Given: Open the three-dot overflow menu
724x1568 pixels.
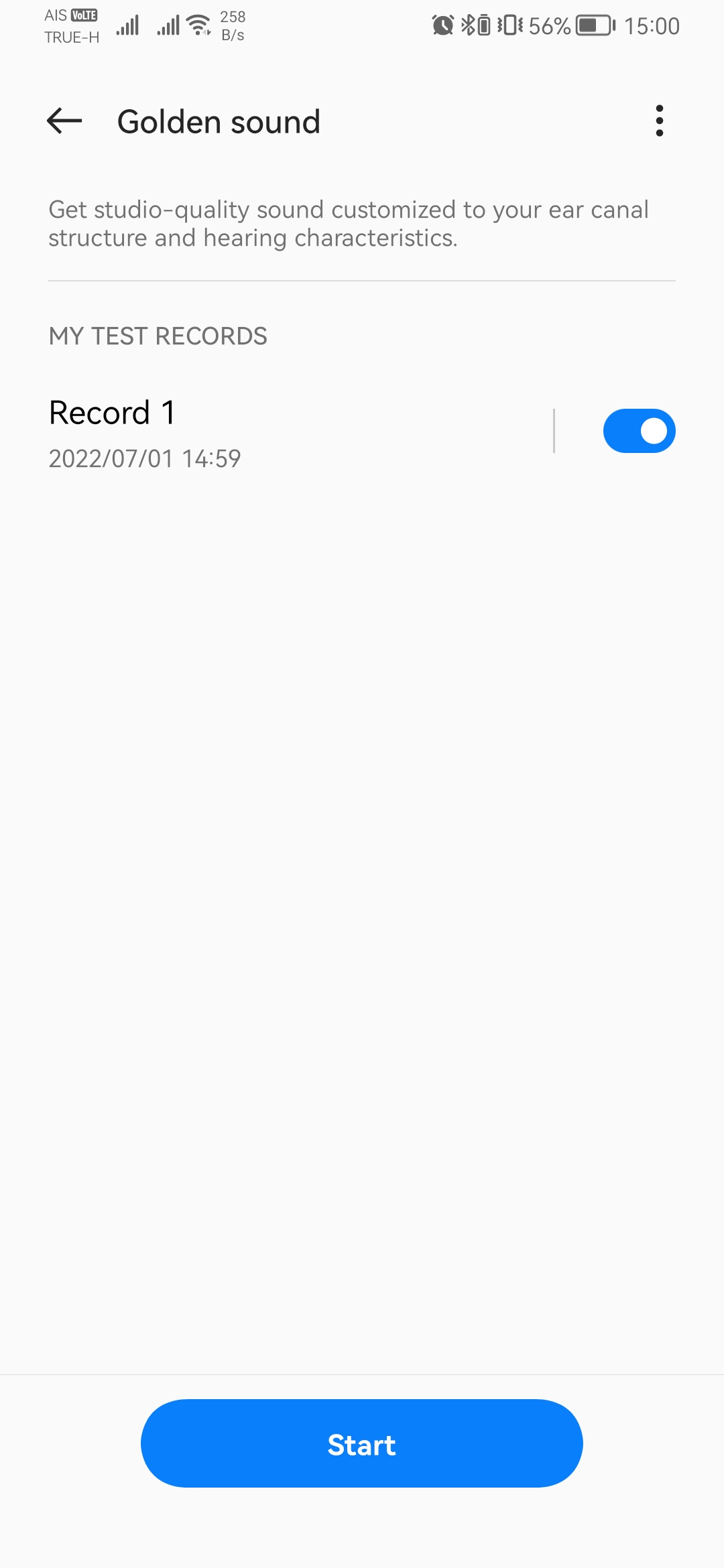Looking at the screenshot, I should coord(660,121).
